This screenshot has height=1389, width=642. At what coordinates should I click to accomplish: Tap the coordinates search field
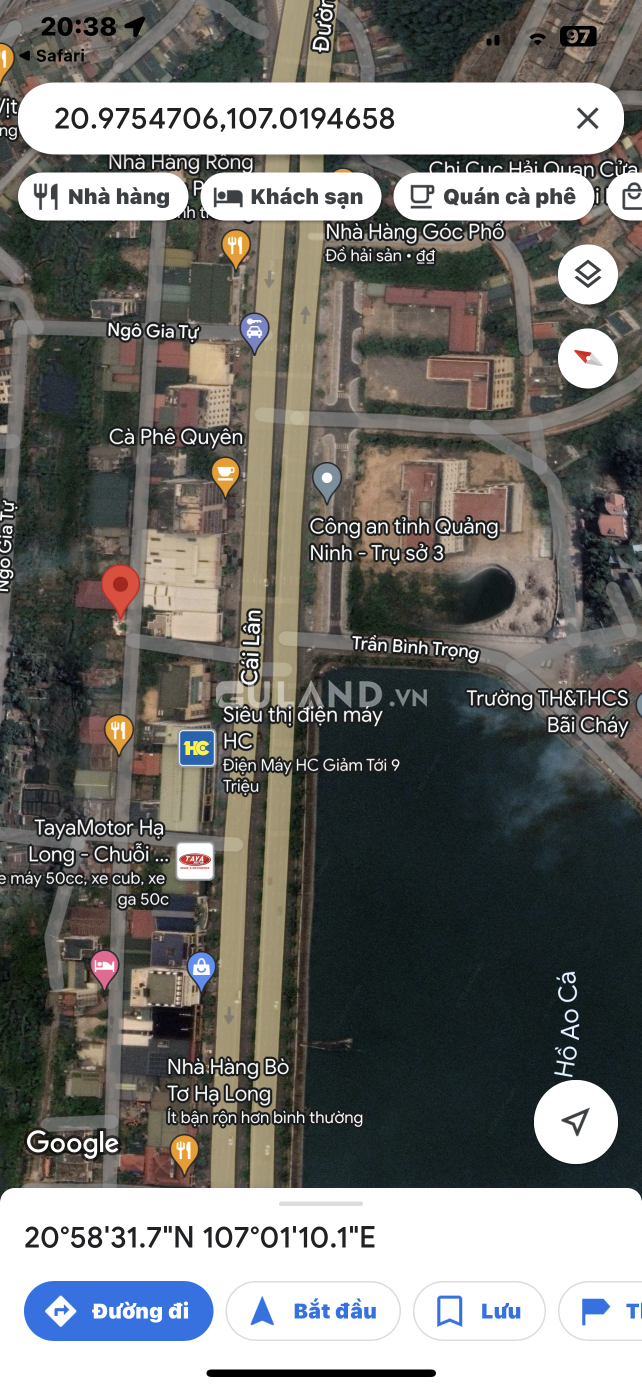290,119
